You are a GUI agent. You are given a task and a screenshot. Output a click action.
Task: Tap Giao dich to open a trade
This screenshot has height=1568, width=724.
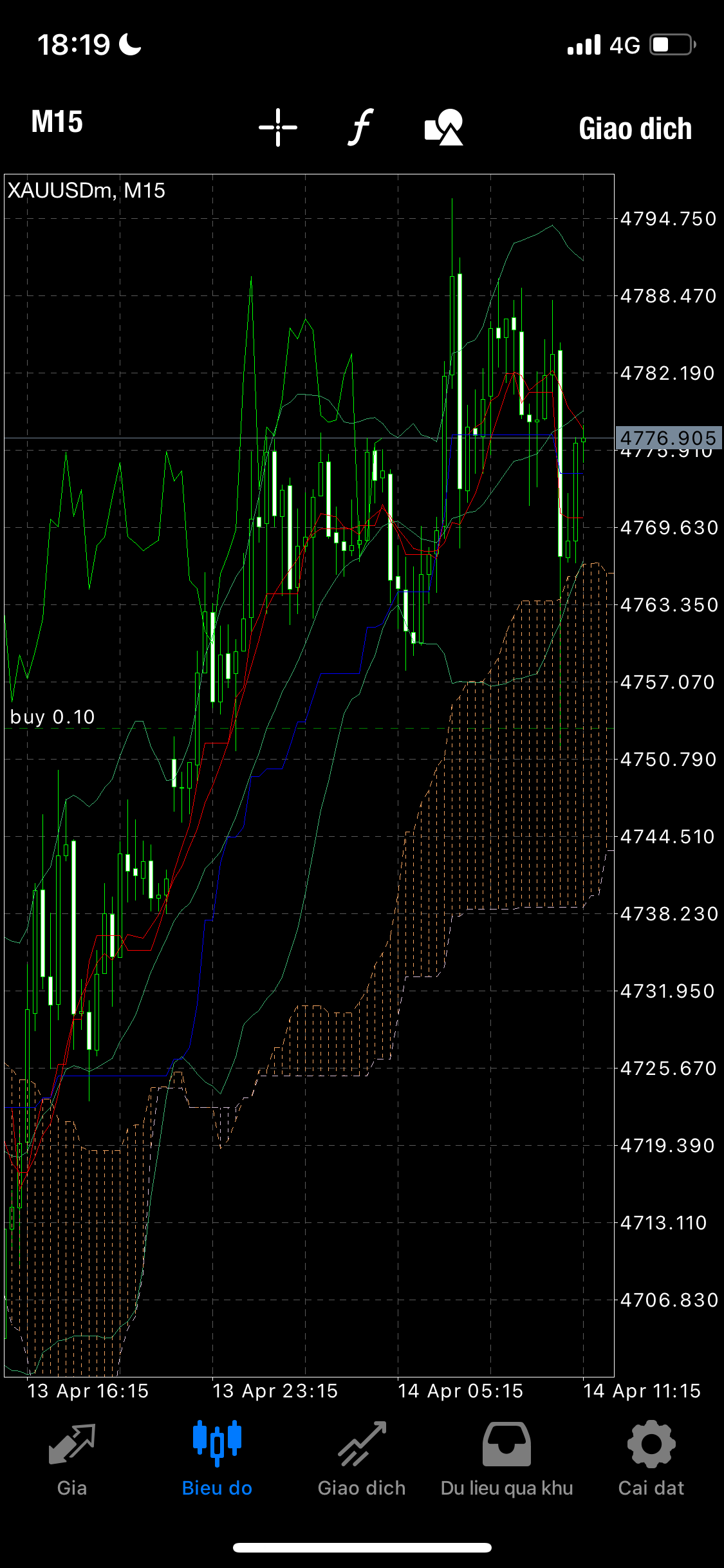pos(635,129)
